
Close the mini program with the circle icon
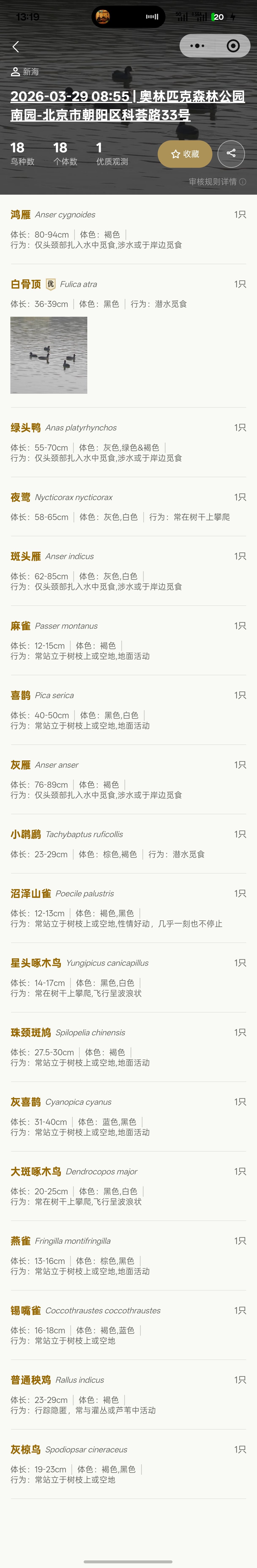[233, 46]
